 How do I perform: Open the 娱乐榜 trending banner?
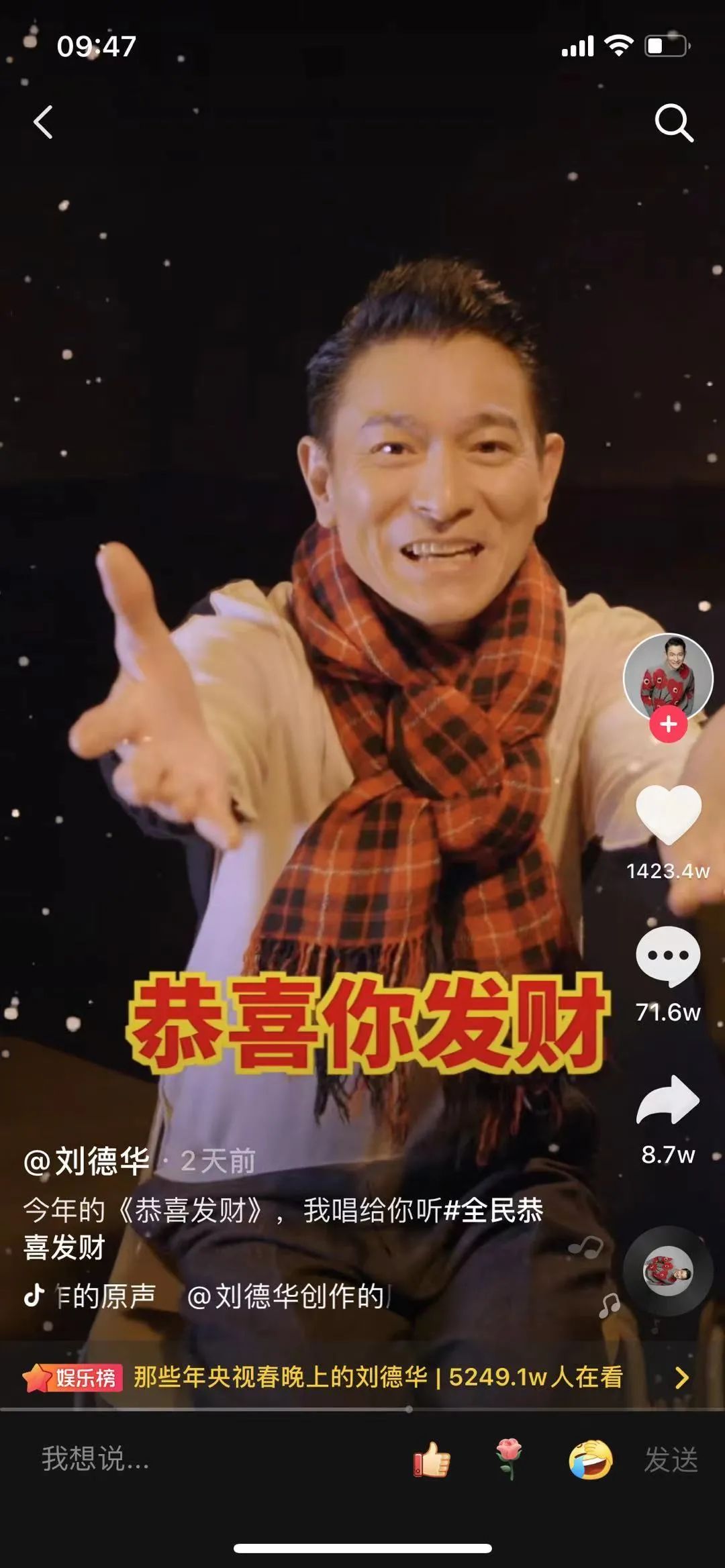[x=356, y=1377]
